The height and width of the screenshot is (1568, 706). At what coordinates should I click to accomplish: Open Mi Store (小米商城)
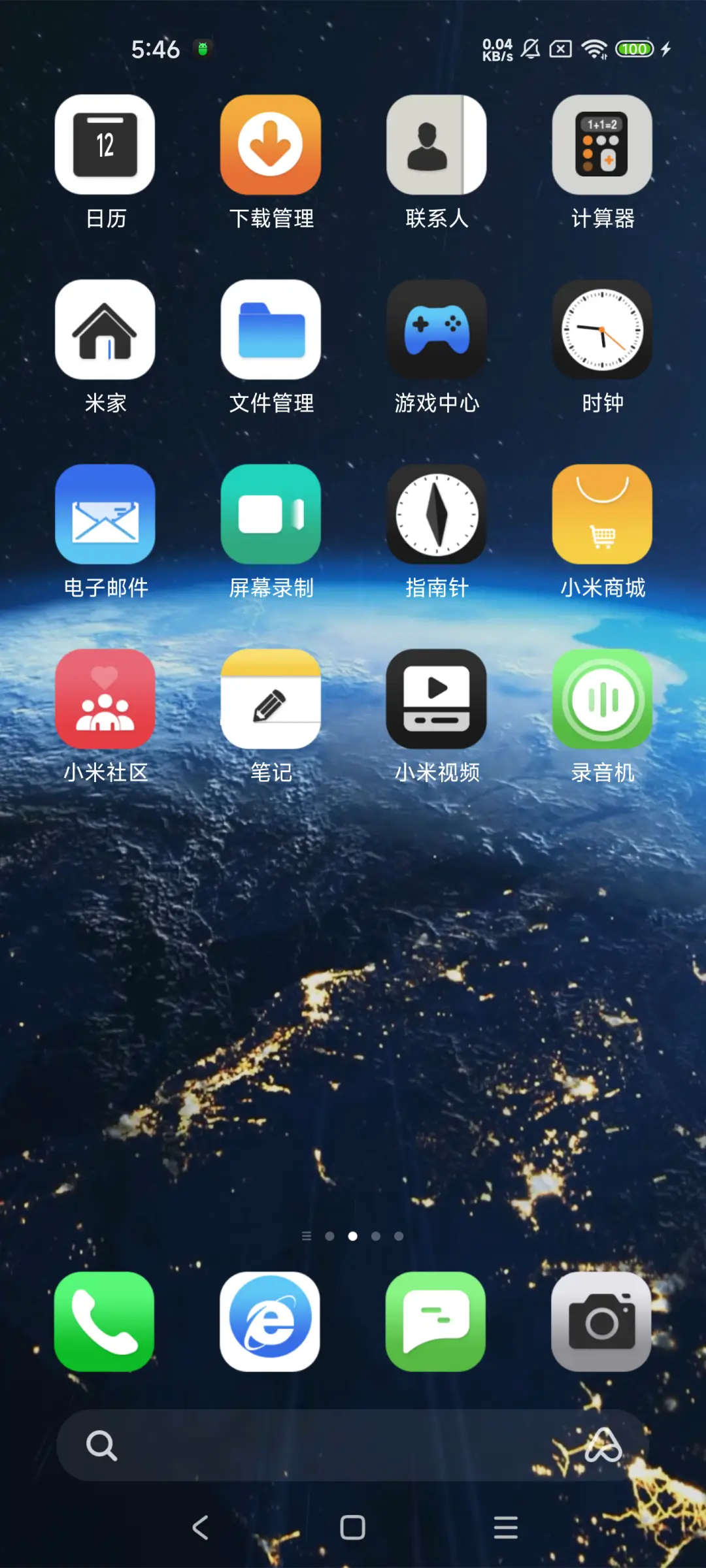click(x=602, y=514)
